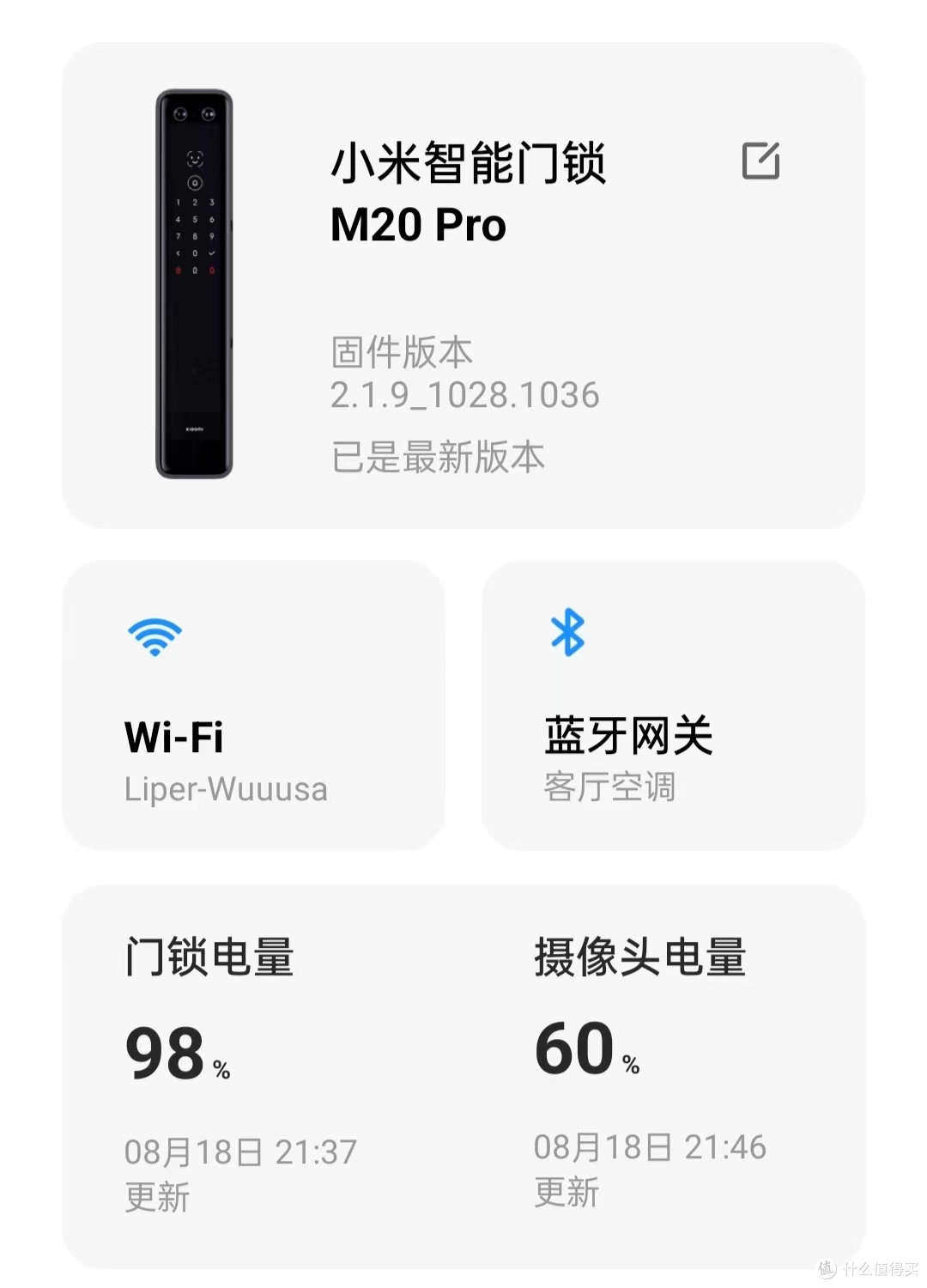Tap 更新 under camera battery
Screen dimensions: 927x1288
click(564, 1194)
